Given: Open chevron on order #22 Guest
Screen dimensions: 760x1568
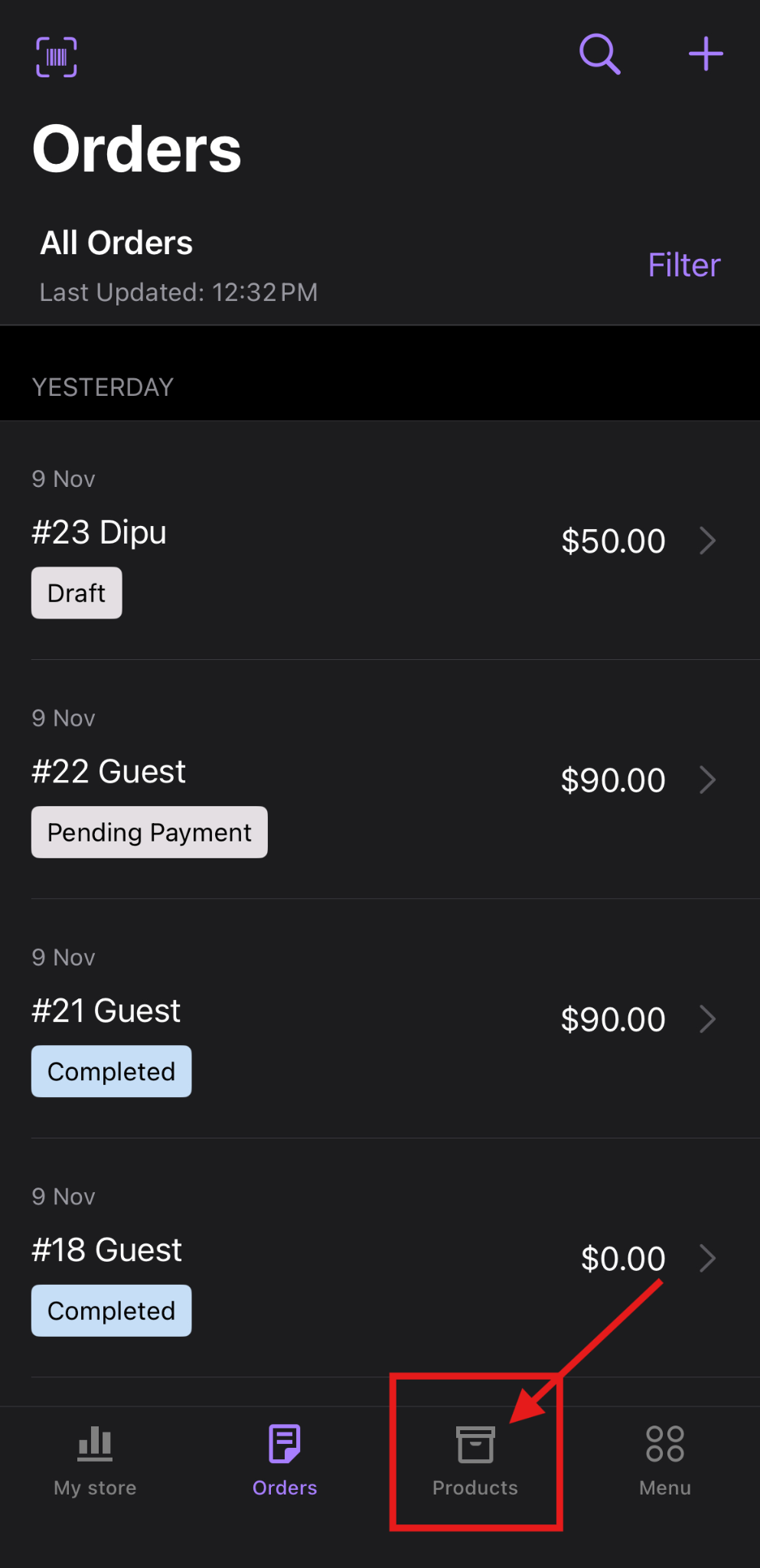Looking at the screenshot, I should click(x=708, y=780).
